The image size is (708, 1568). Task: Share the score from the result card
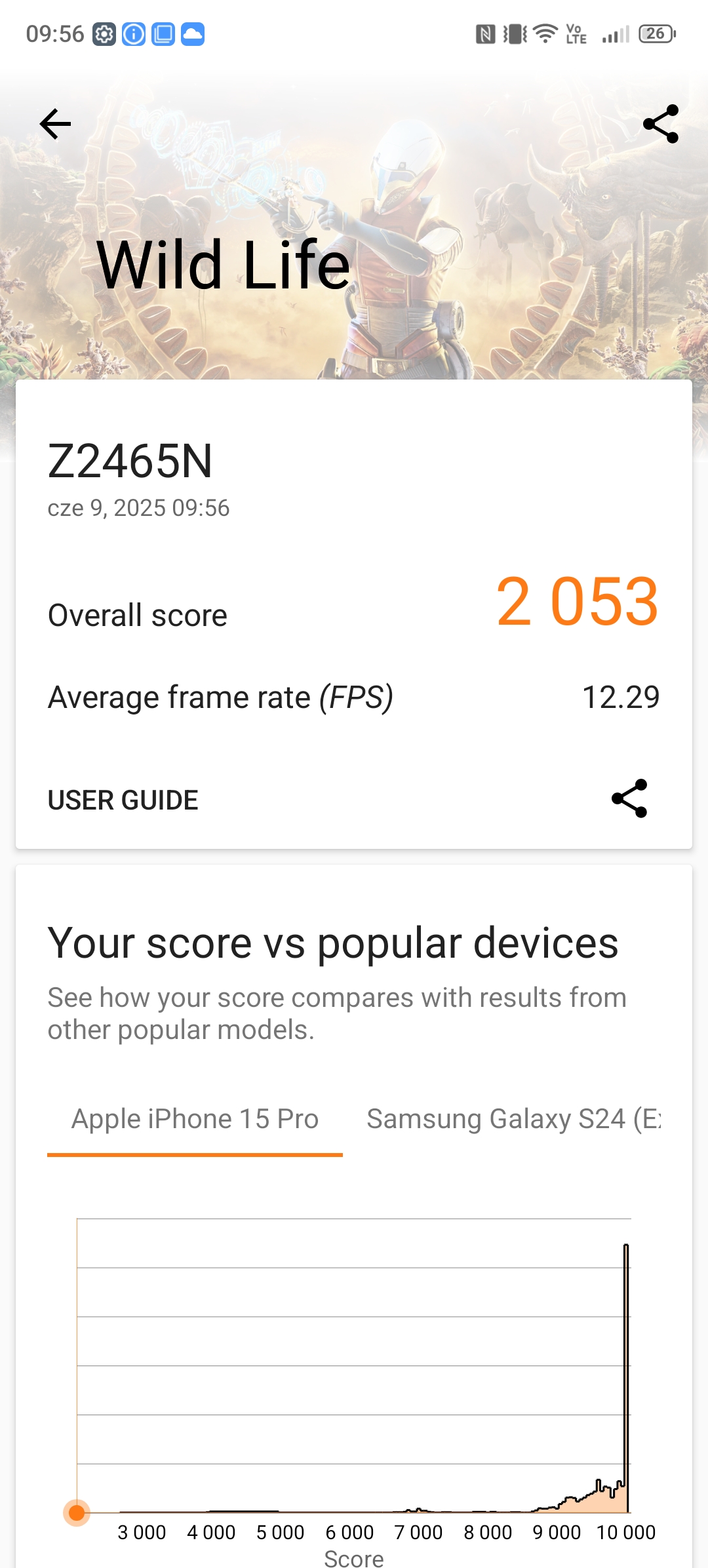click(629, 798)
